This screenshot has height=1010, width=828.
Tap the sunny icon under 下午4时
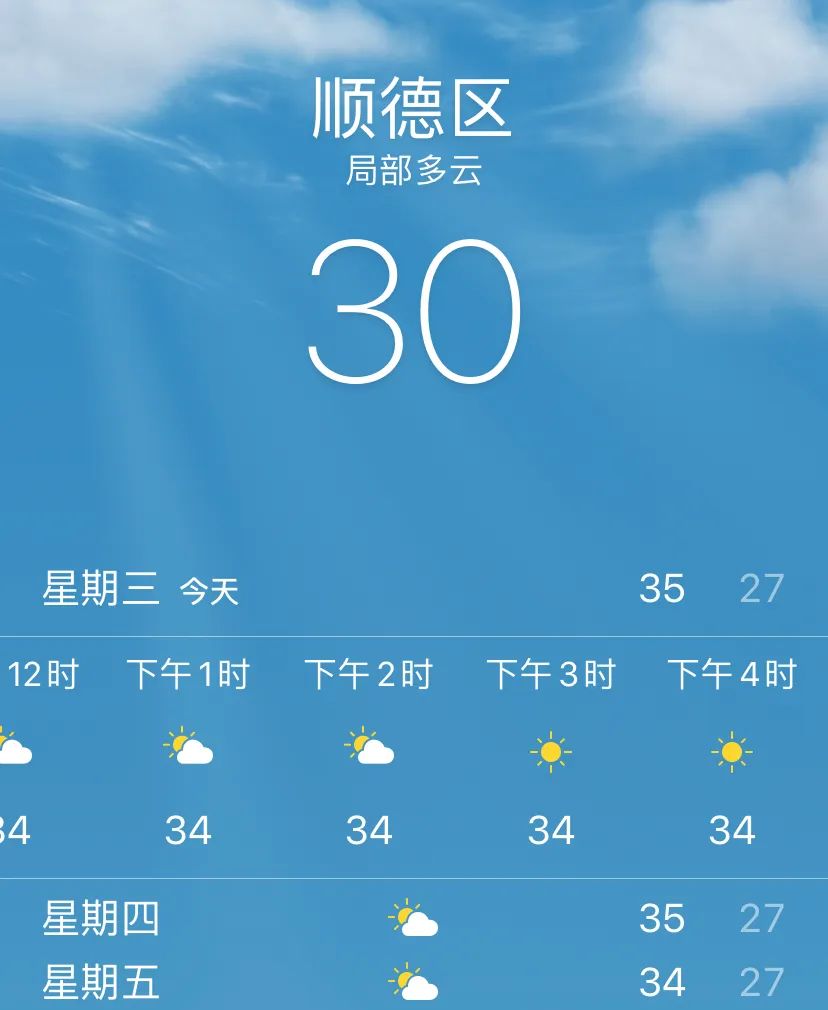coord(733,748)
